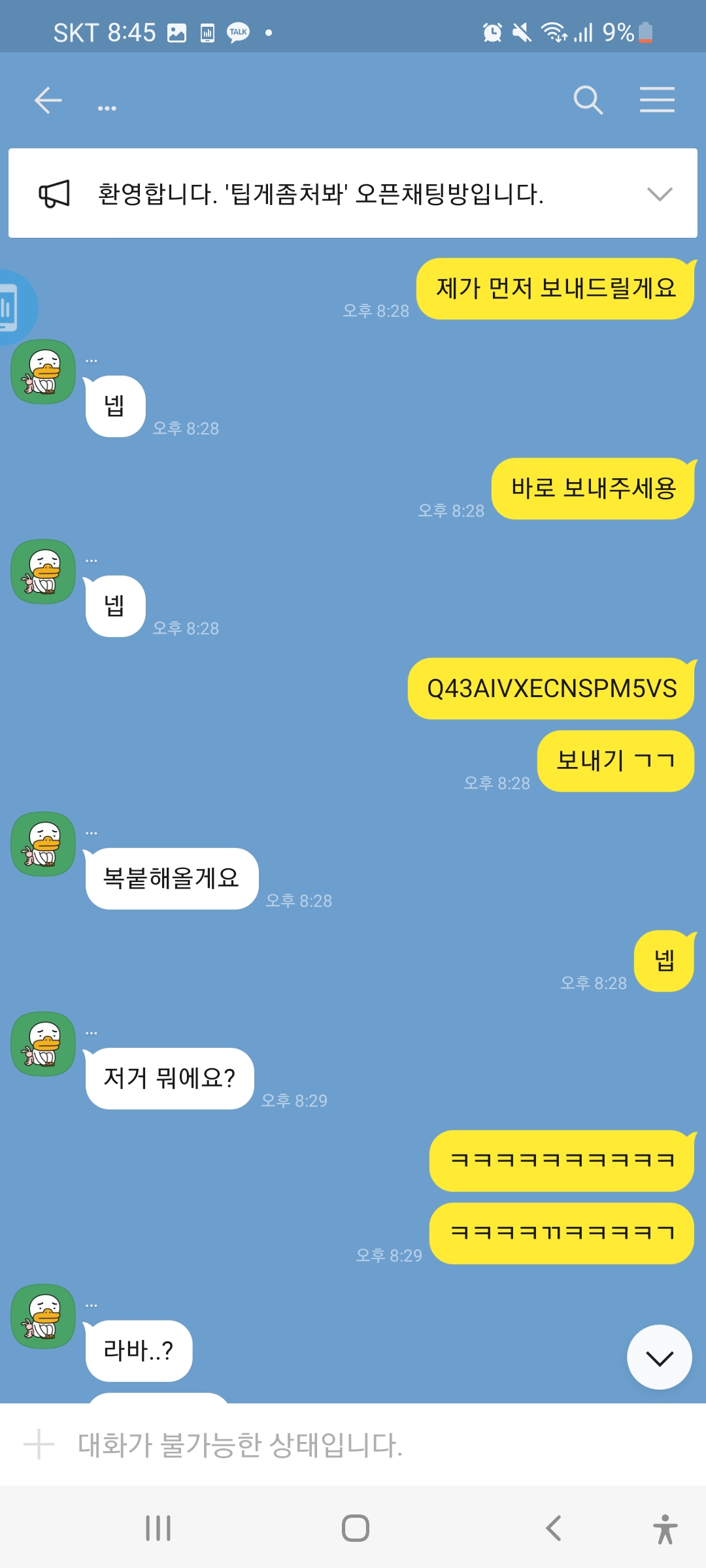Viewport: 706px width, 1568px height.
Task: Open the chat room hamburger menu
Action: (657, 101)
